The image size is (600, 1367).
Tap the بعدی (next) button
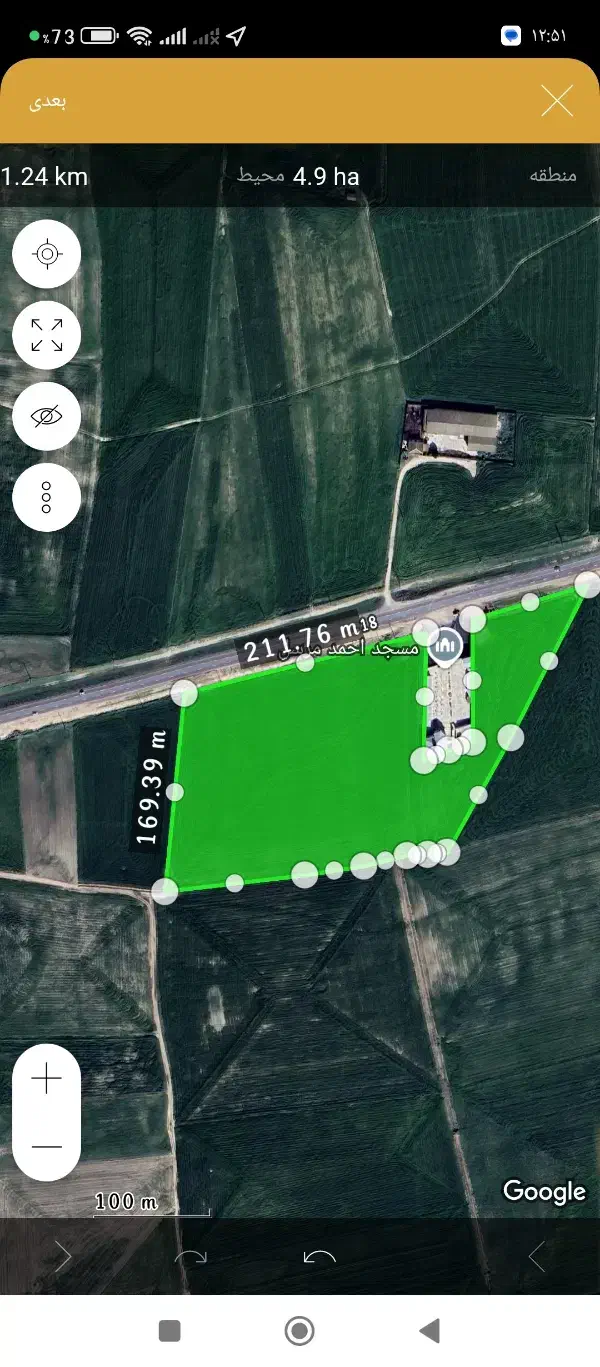(x=47, y=101)
